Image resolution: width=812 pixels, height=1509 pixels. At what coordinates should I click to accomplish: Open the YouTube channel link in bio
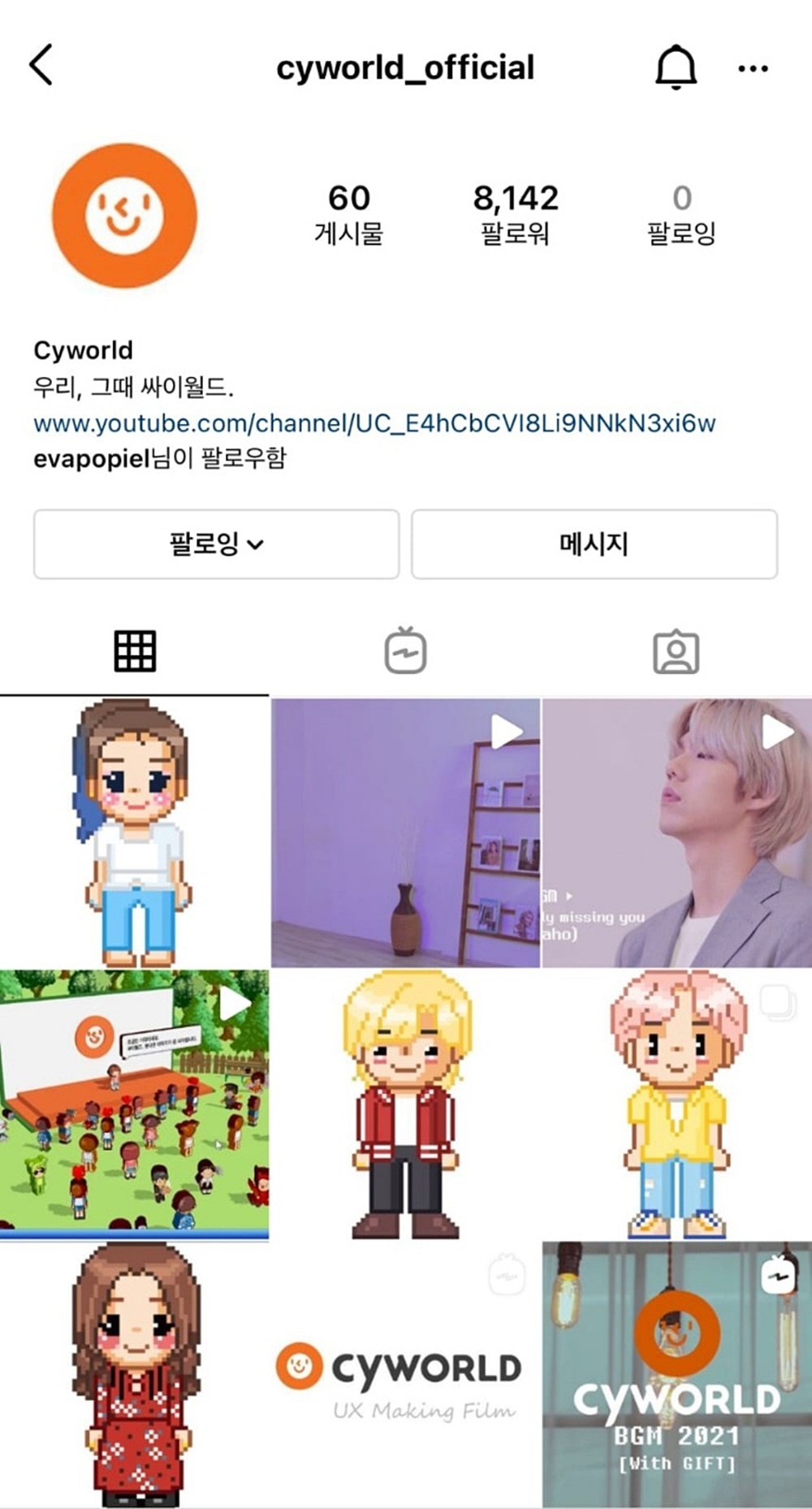(374, 423)
